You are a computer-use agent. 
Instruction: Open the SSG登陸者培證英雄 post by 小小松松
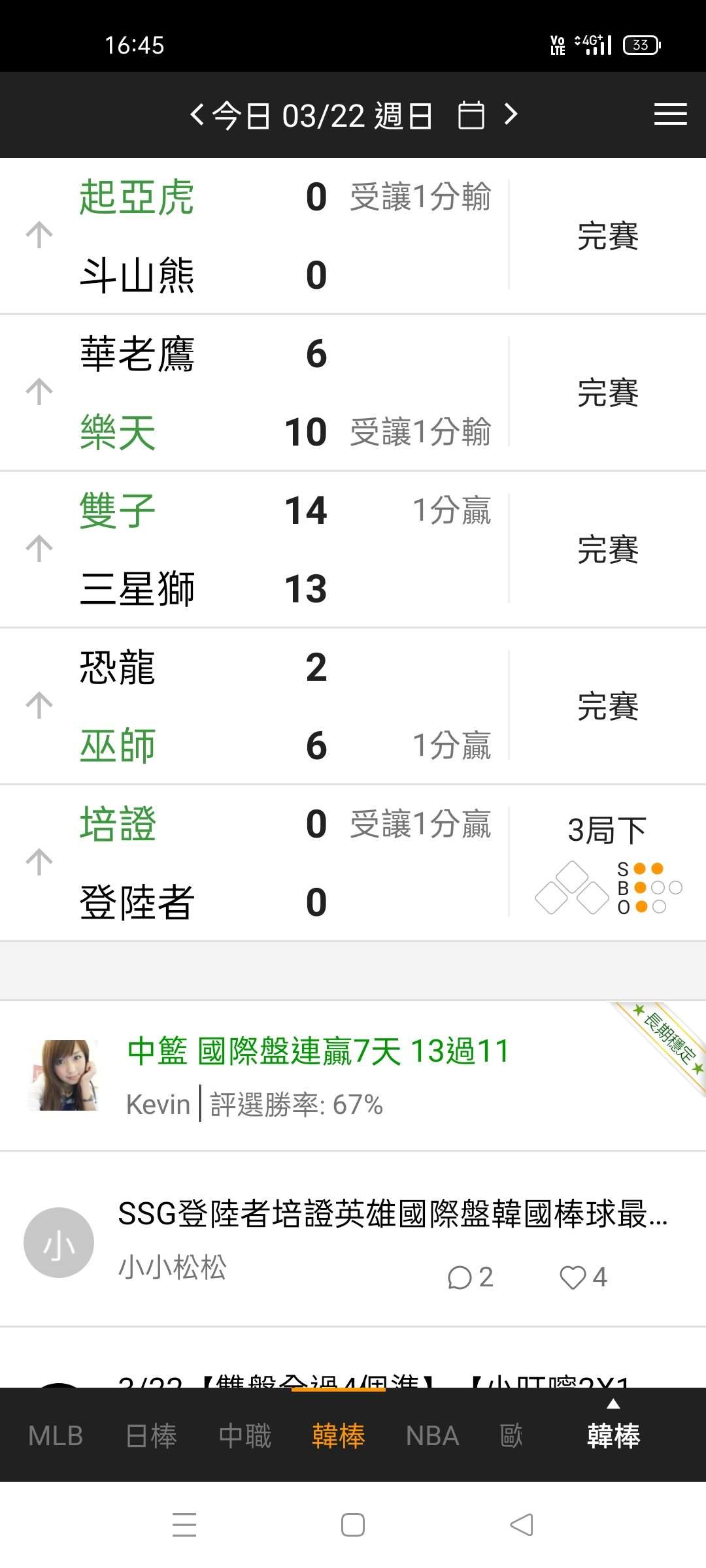392,1215
